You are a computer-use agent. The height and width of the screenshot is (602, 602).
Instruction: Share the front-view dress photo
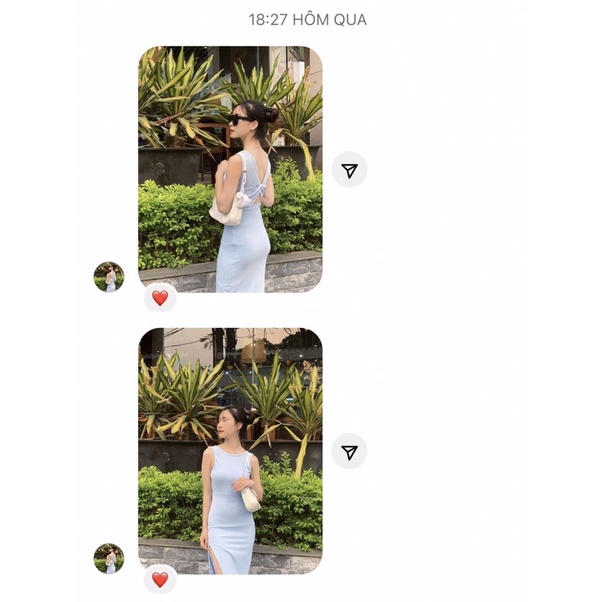pos(349,452)
